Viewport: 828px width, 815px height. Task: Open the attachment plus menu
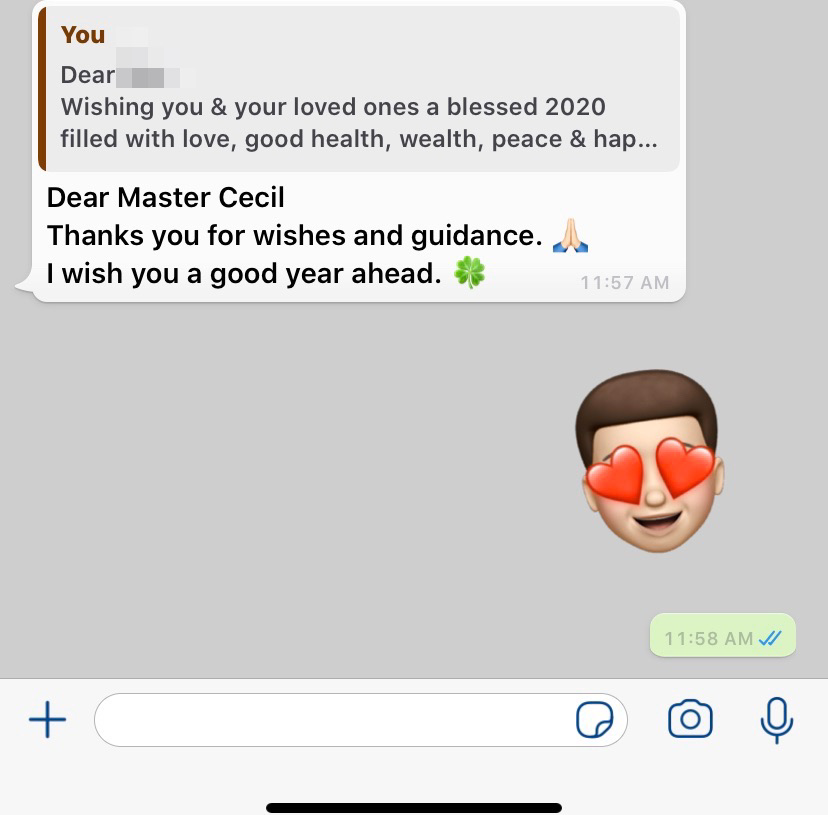[47, 720]
